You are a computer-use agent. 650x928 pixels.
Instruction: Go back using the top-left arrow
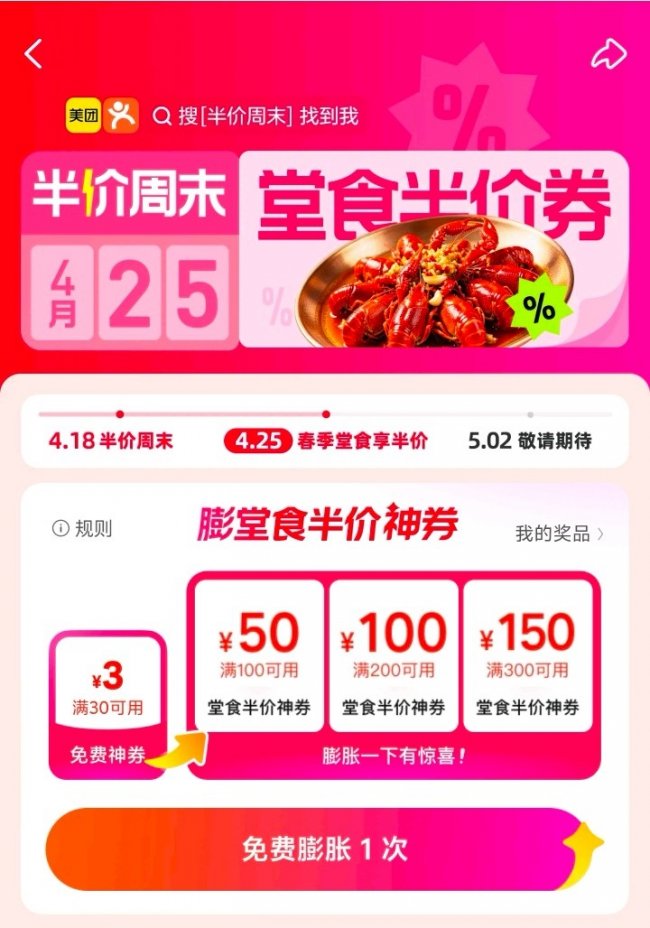[x=34, y=54]
